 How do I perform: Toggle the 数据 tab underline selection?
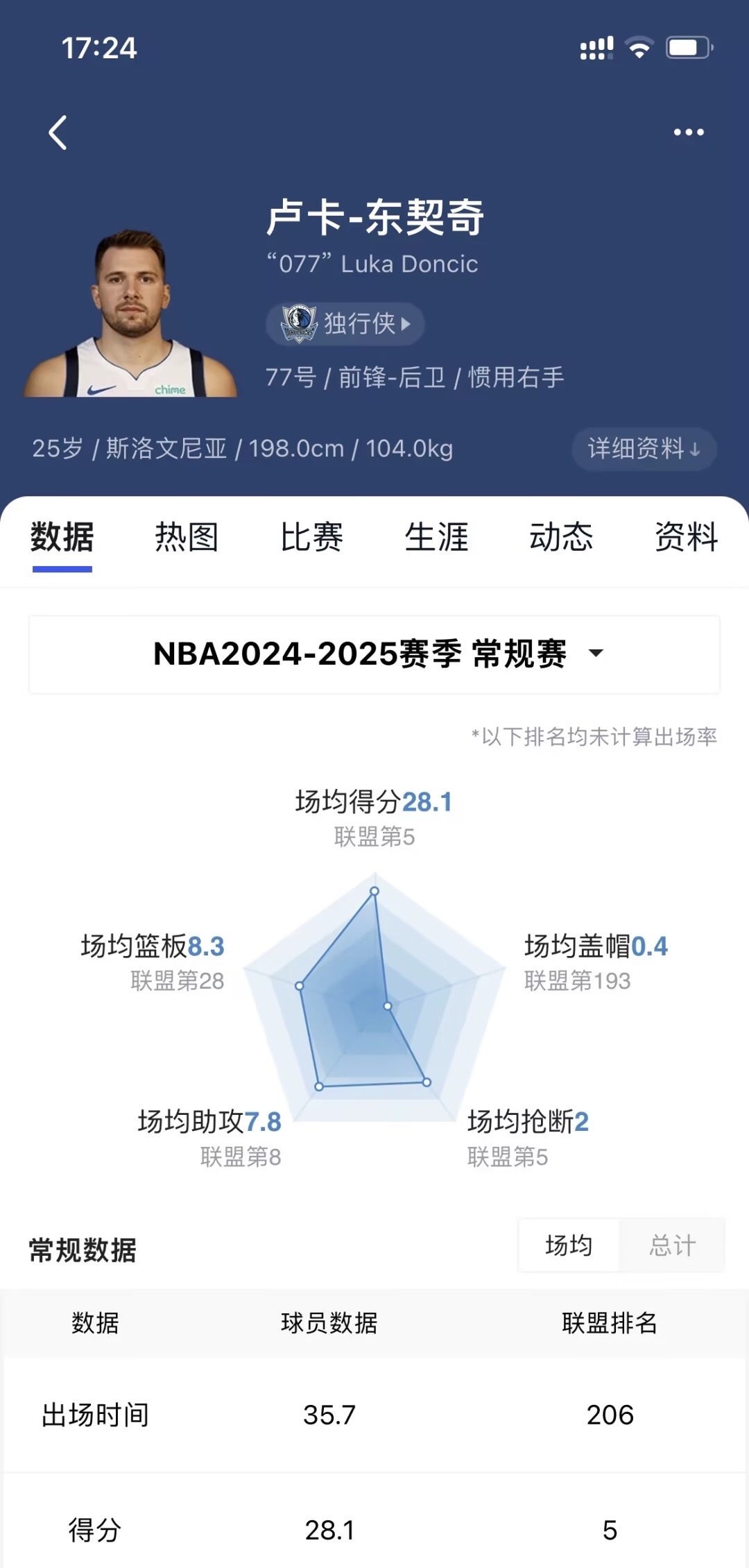(62, 538)
